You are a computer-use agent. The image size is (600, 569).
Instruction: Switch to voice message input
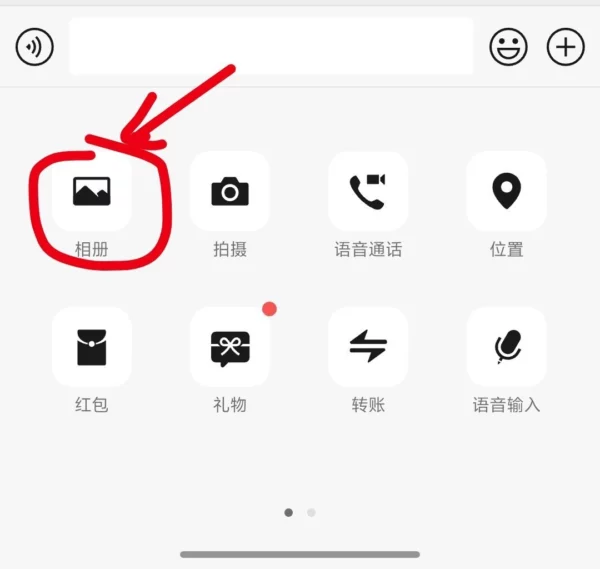click(34, 47)
